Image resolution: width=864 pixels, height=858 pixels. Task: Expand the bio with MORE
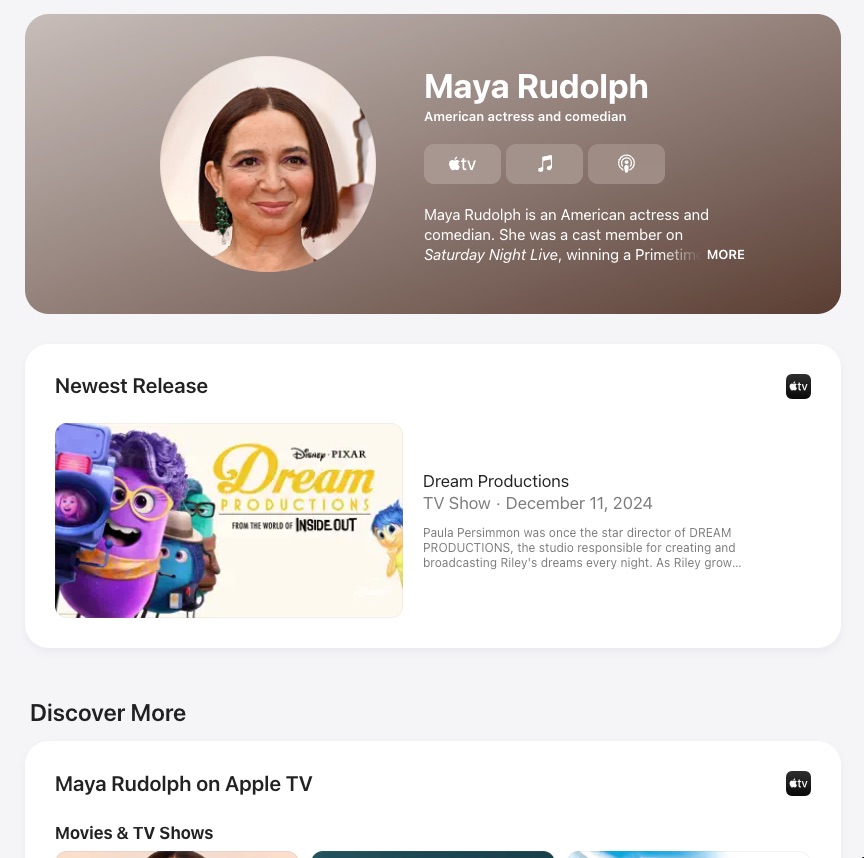click(x=725, y=255)
